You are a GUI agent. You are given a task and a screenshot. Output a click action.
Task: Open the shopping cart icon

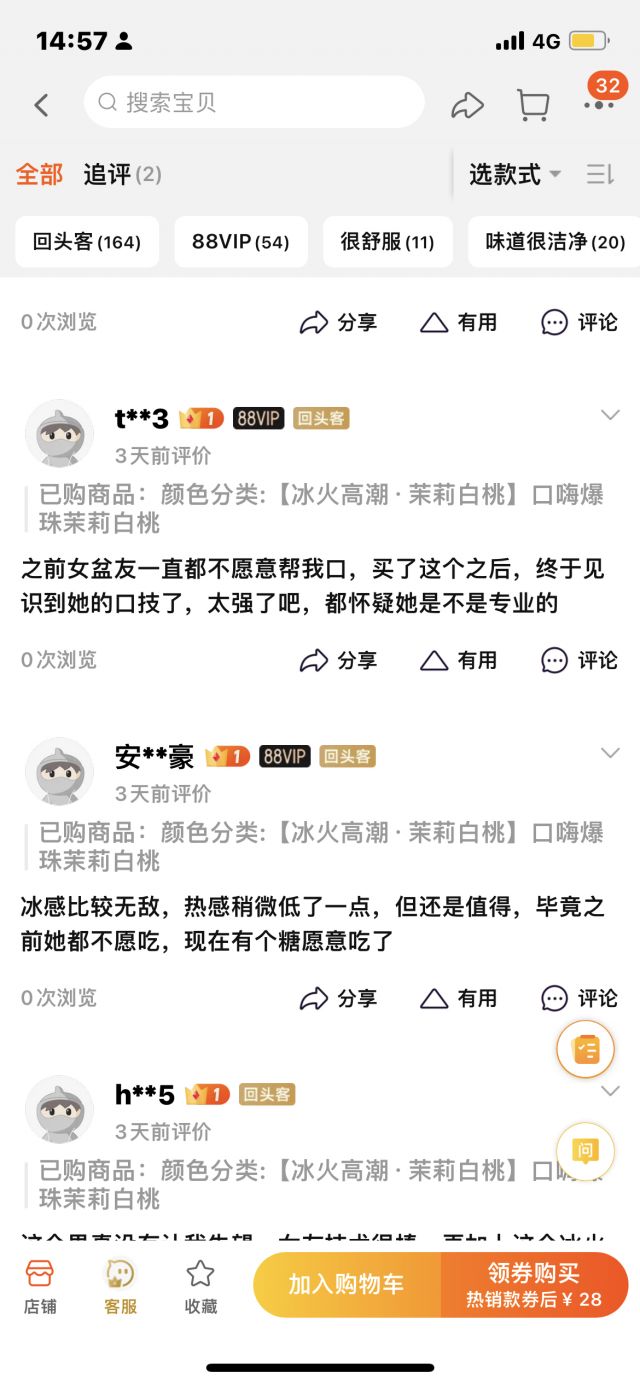tap(532, 104)
